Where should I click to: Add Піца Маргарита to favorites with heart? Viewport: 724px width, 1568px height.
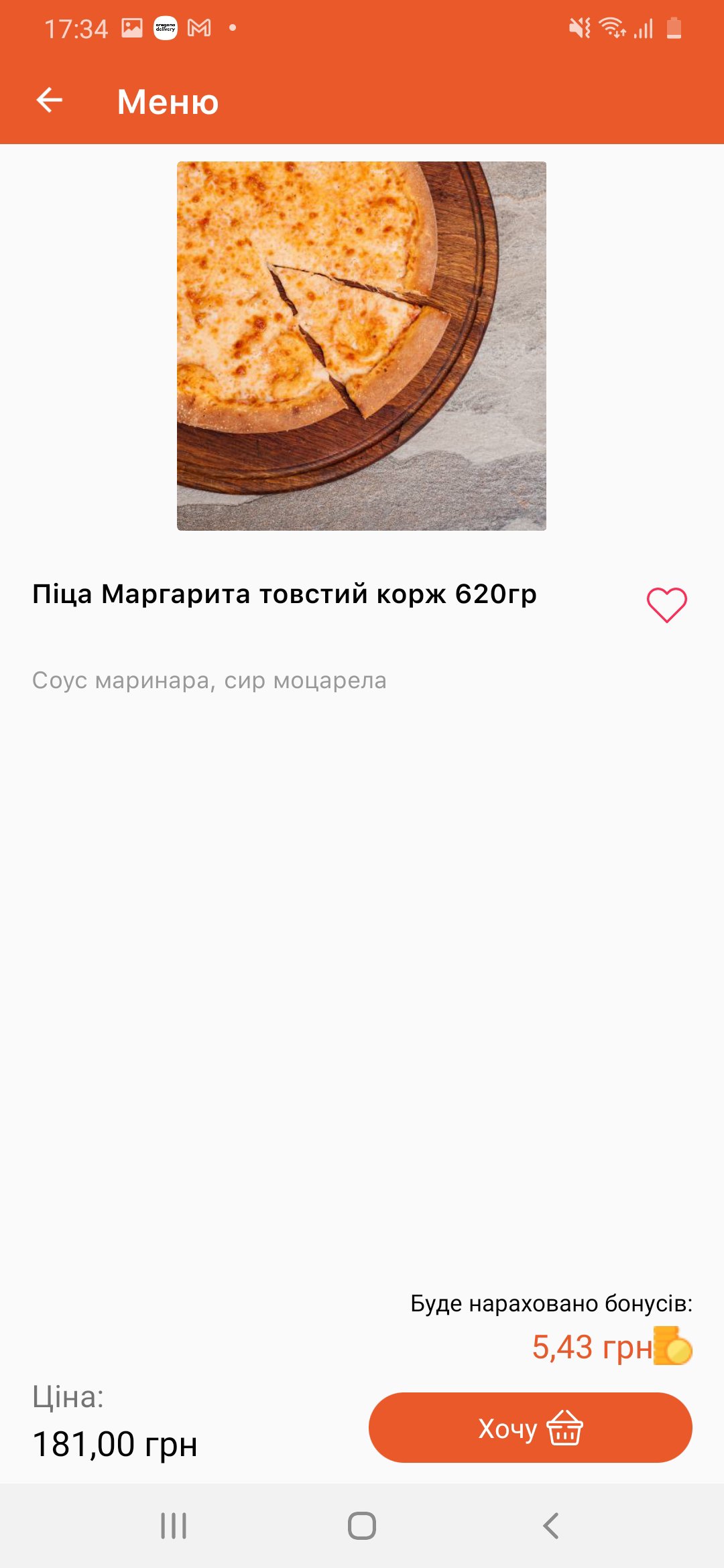click(x=666, y=604)
